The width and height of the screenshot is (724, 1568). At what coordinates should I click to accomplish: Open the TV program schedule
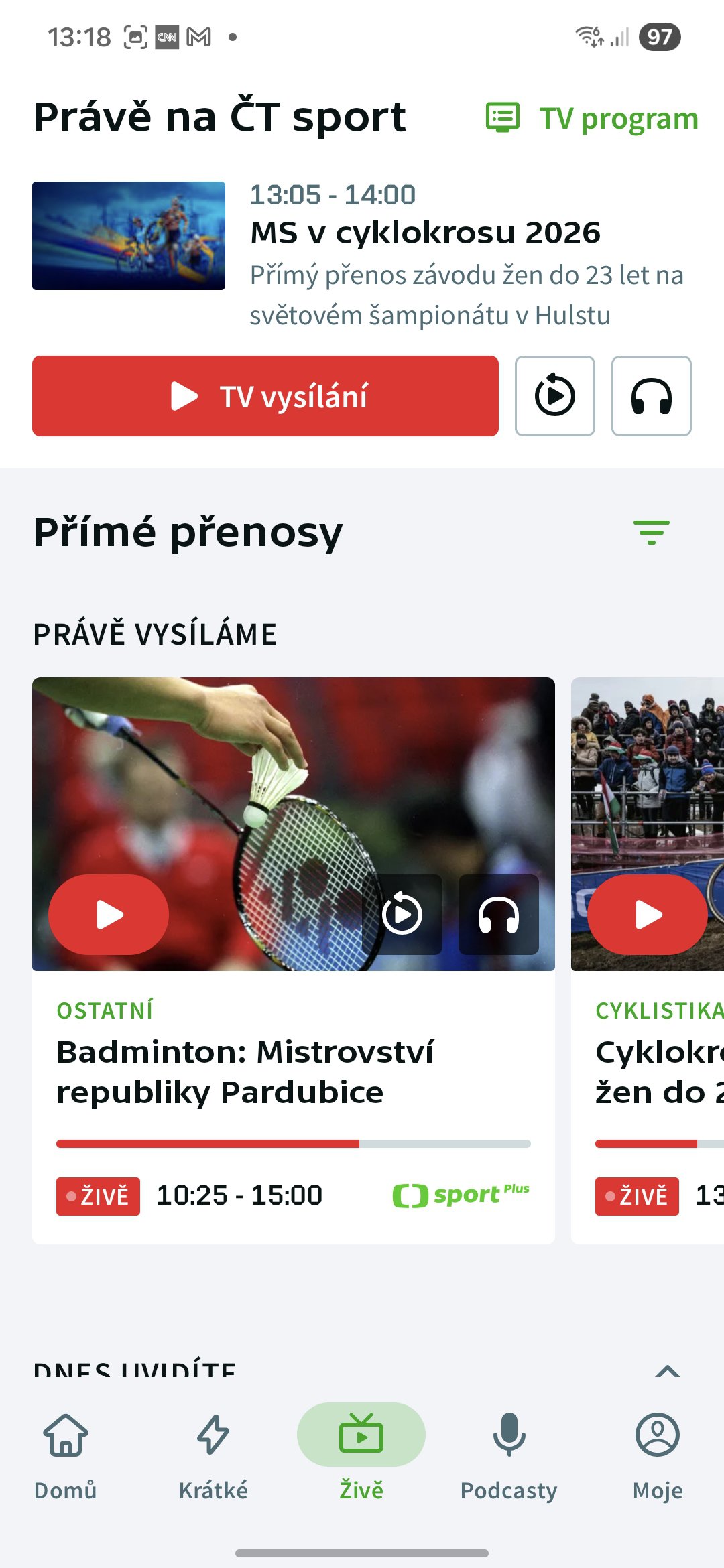(593, 119)
